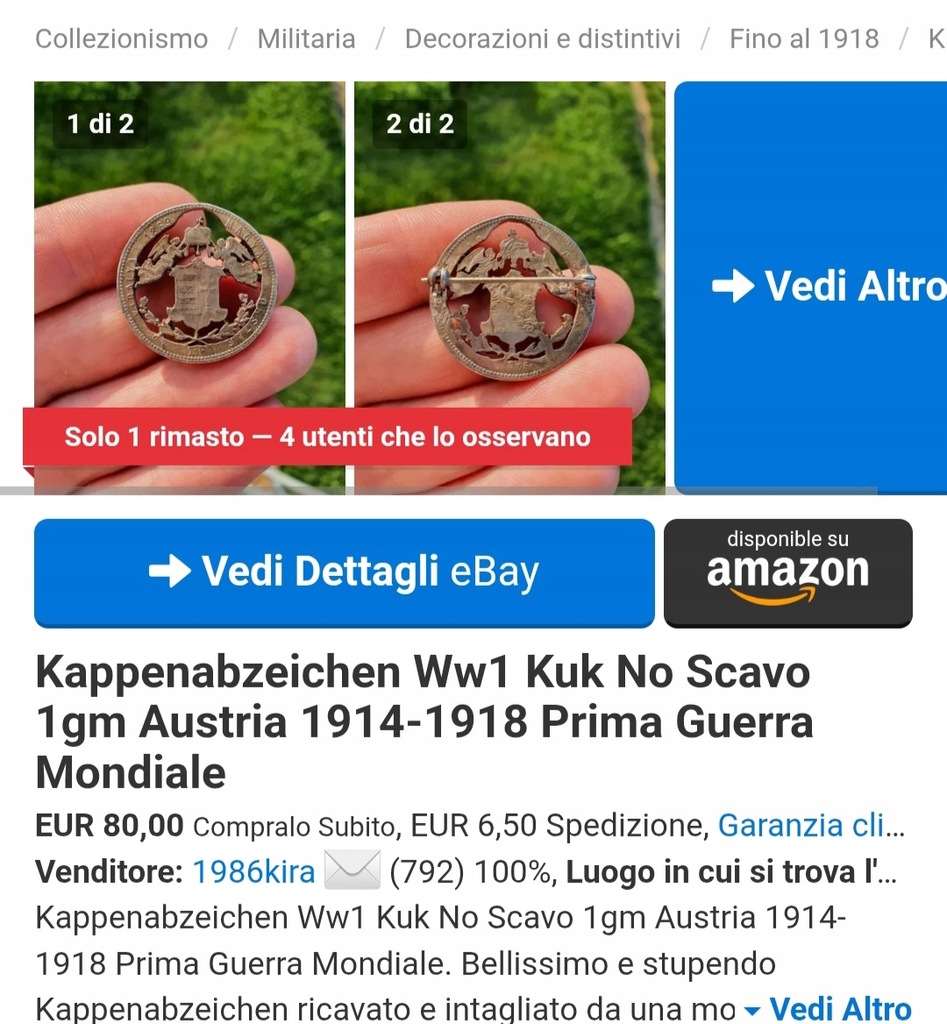Contact the seller via envelope icon
The height and width of the screenshot is (1024, 947).
tap(352, 872)
